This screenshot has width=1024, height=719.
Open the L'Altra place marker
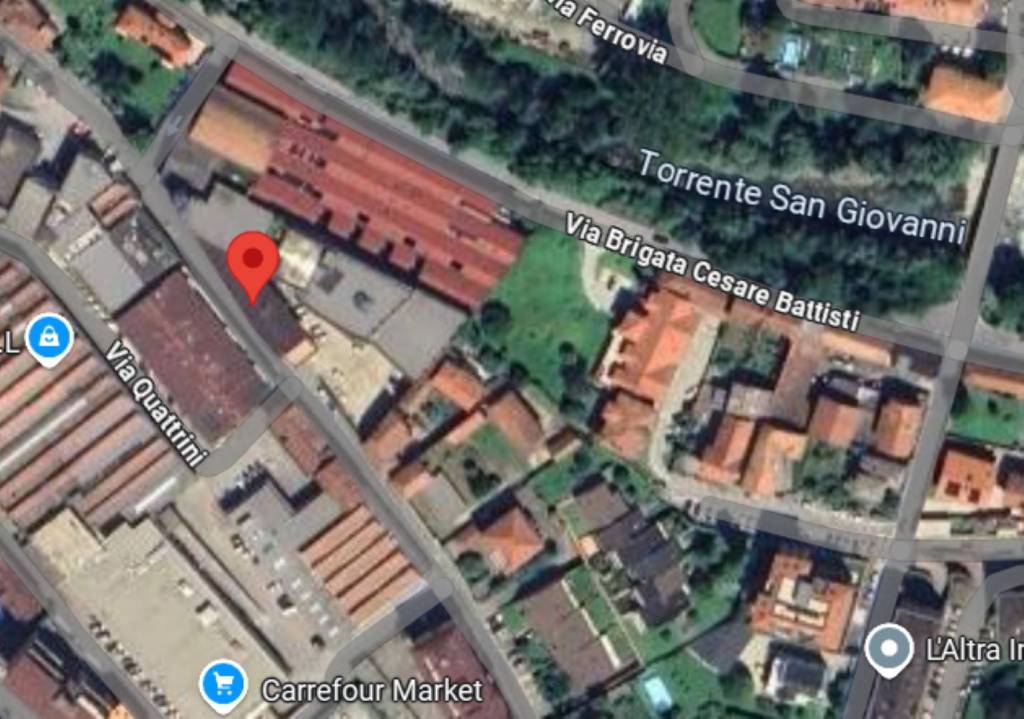pyautogui.click(x=888, y=650)
